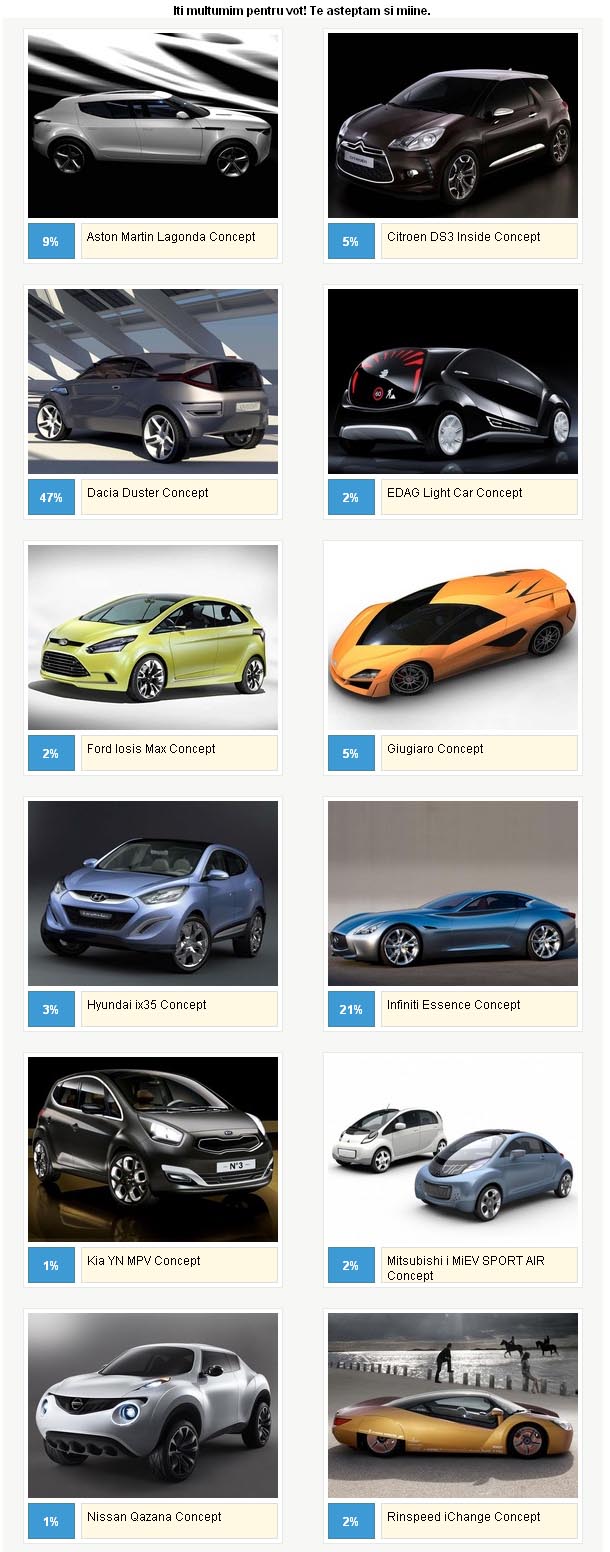This screenshot has width=610, height=1552.
Task: Tap the Ford Iosis Max Concept photo
Action: click(152, 637)
